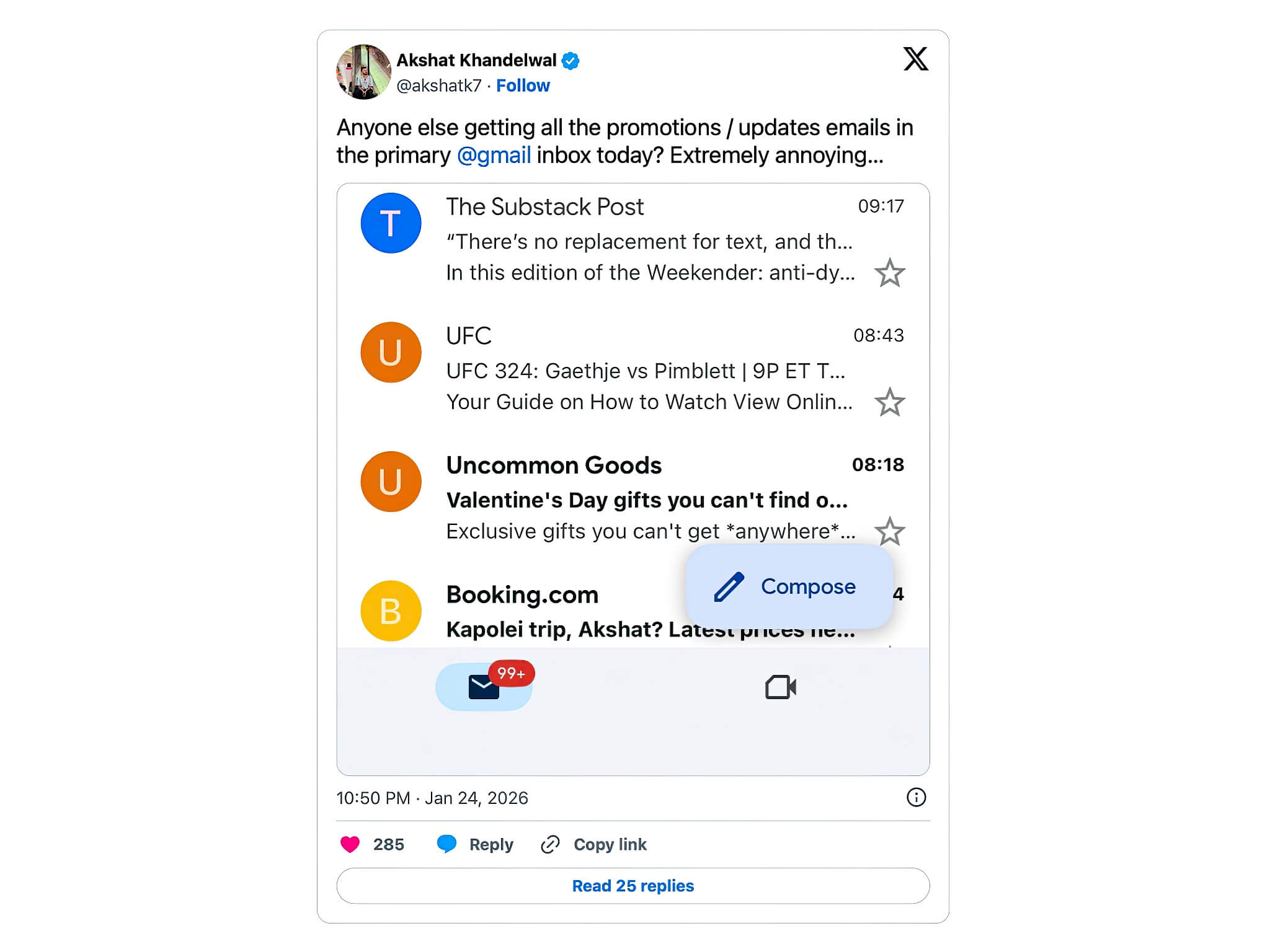Like this tweet

coord(350,844)
